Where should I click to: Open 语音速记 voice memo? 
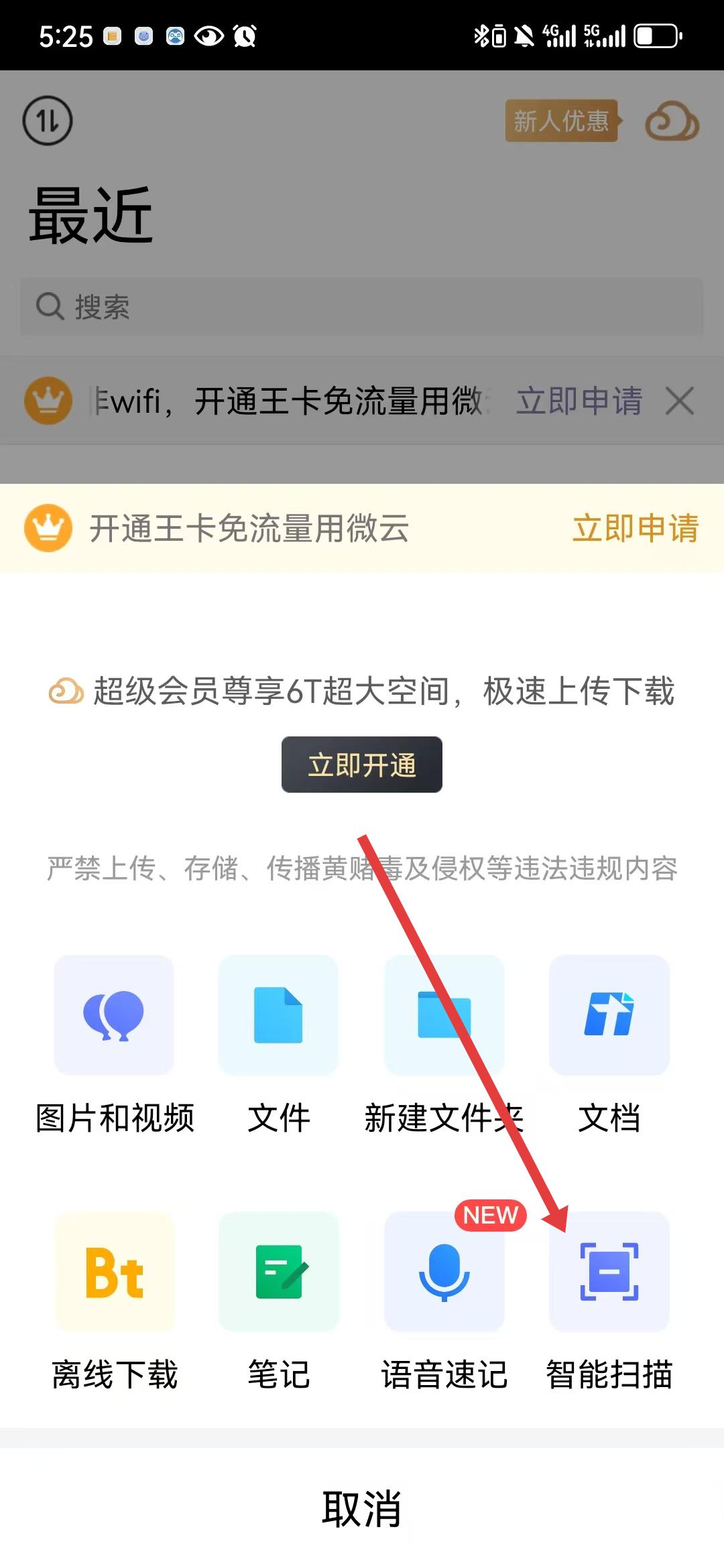click(x=444, y=1272)
